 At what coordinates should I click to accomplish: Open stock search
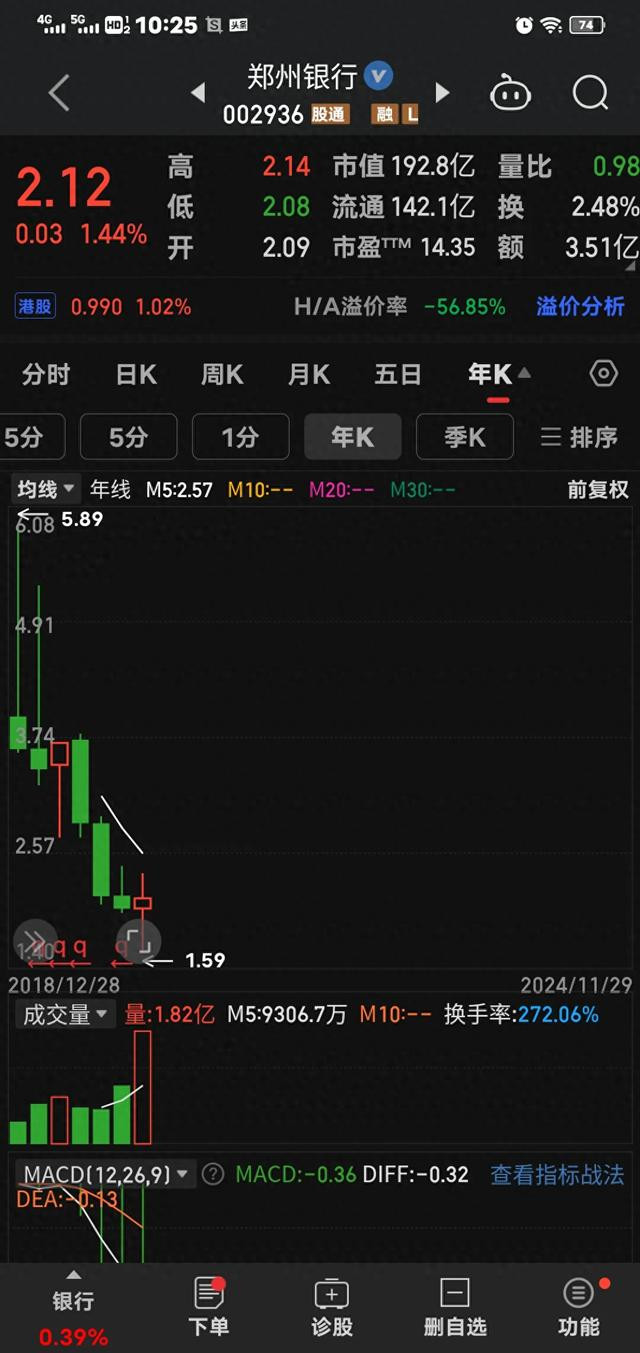click(x=590, y=93)
